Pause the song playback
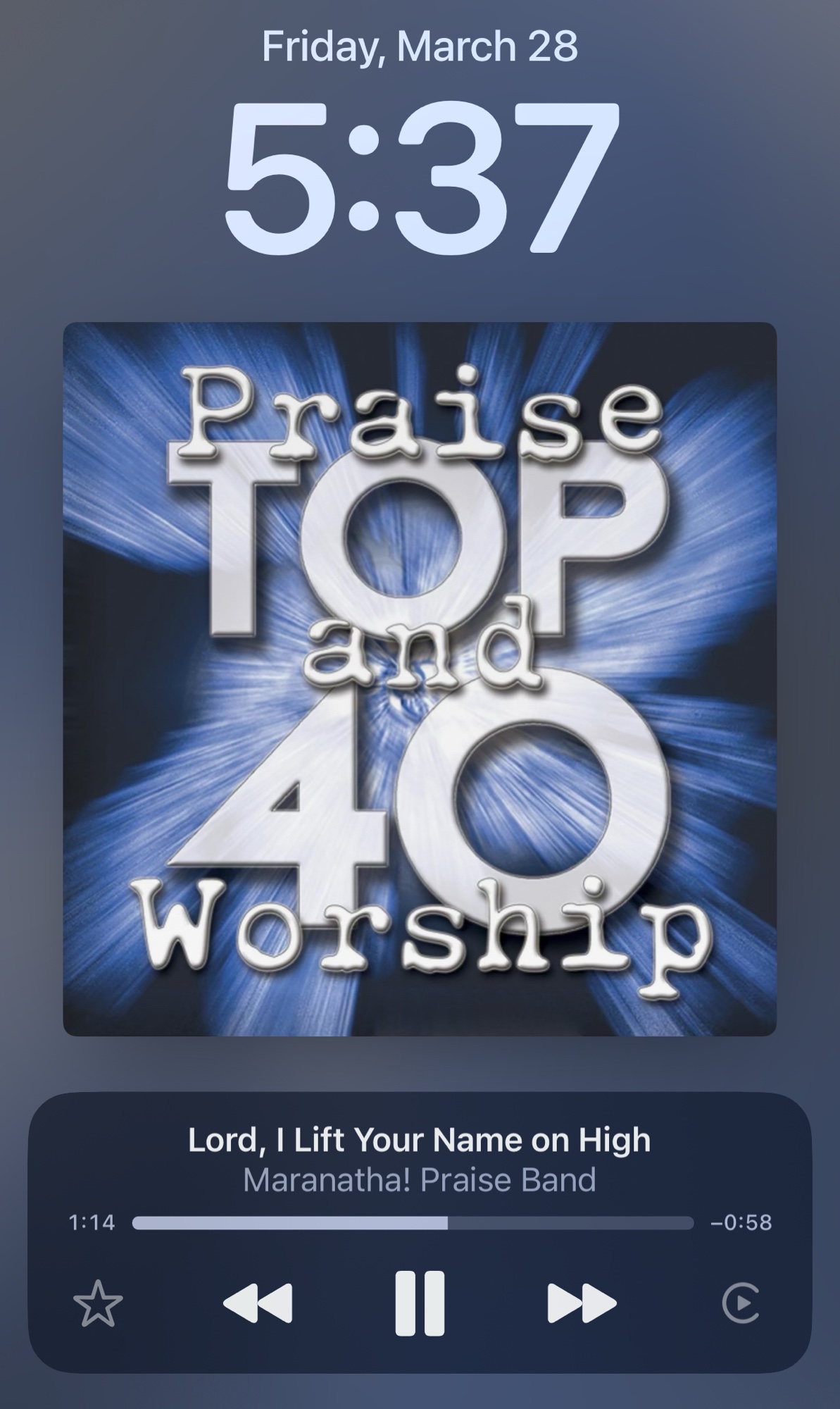The width and height of the screenshot is (840, 1409). click(420, 1303)
